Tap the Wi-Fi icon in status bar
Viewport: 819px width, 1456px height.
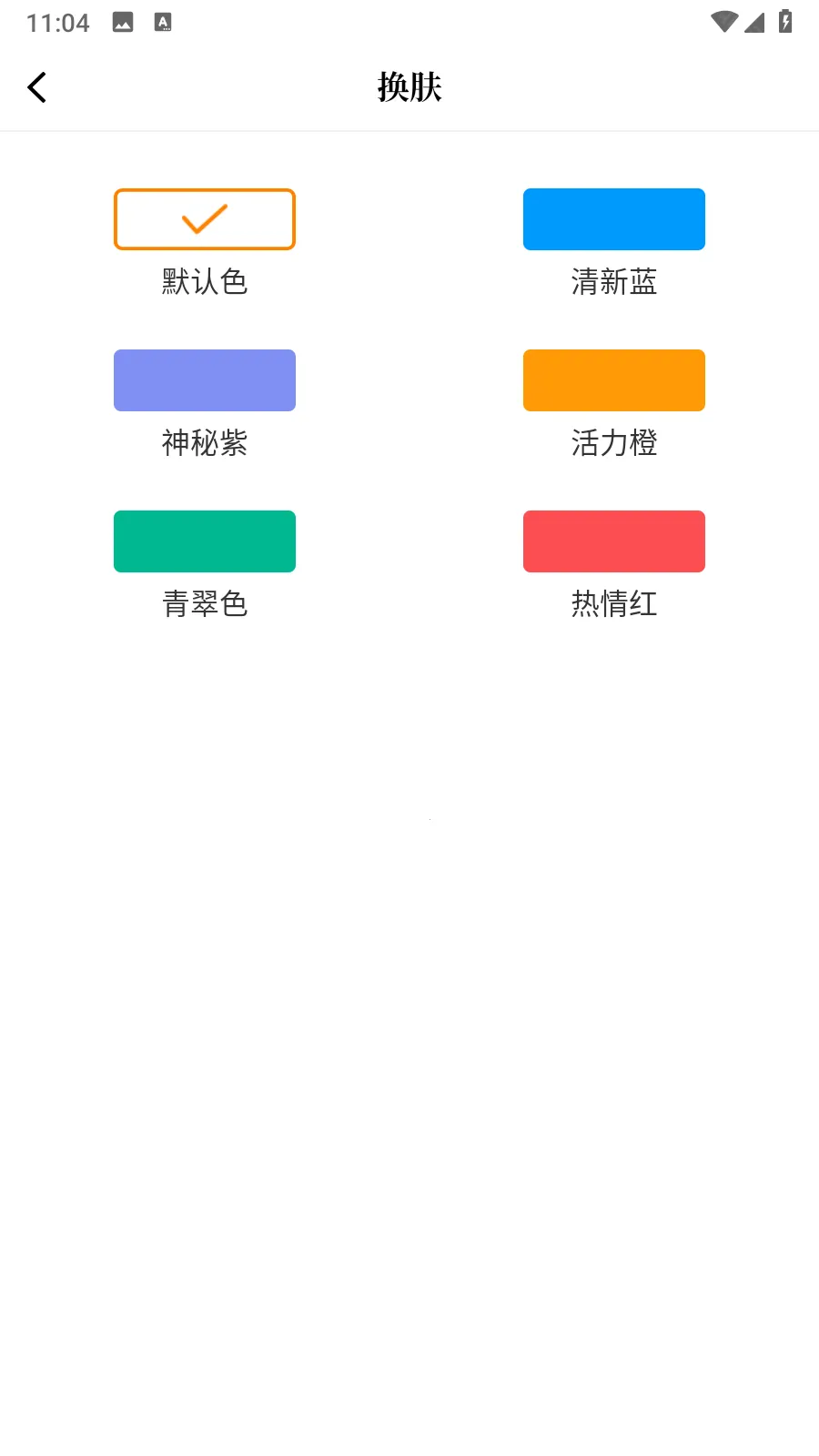click(x=723, y=23)
